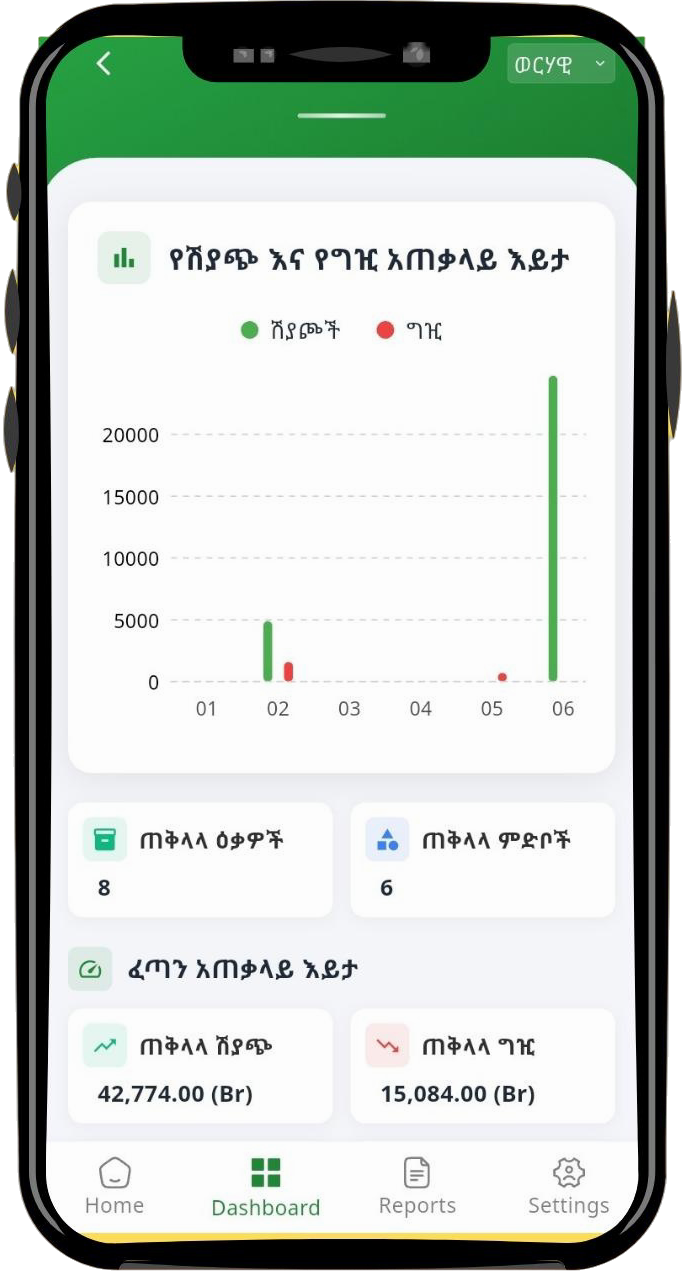Open the Settings tab
This screenshot has width=689, height=1275.
coord(568,1186)
